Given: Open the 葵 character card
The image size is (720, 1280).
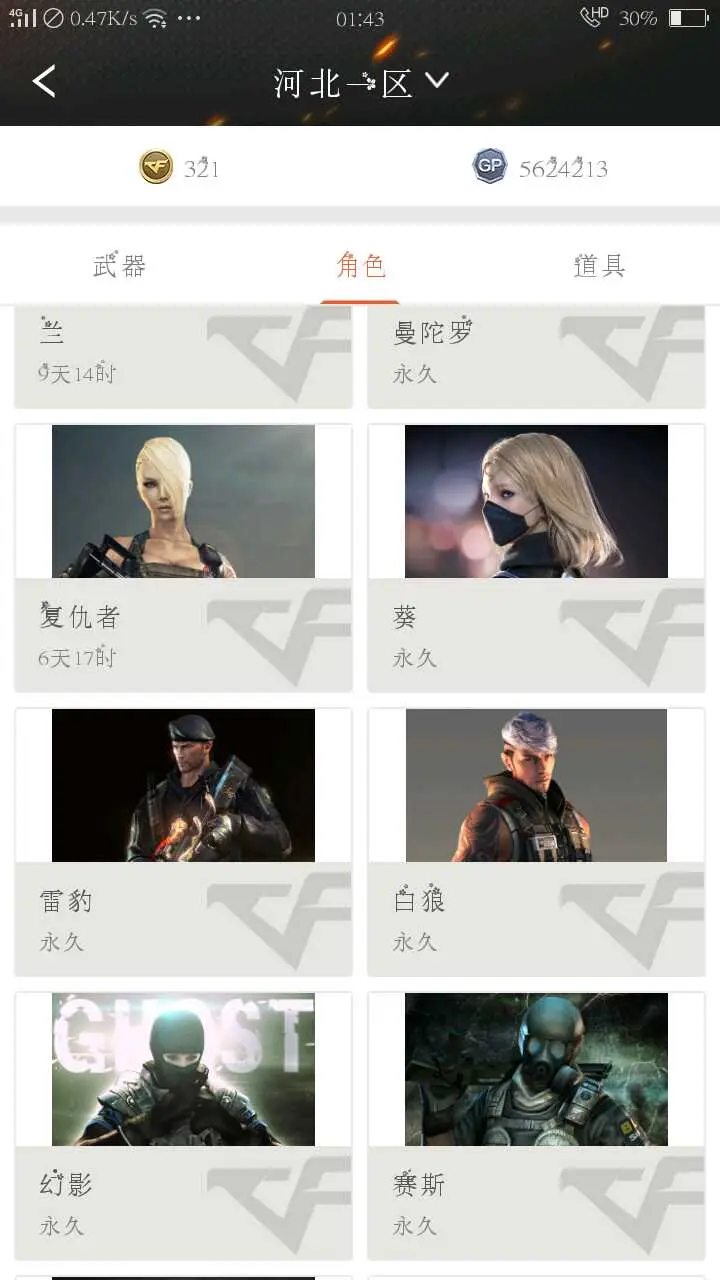Looking at the screenshot, I should [536, 557].
